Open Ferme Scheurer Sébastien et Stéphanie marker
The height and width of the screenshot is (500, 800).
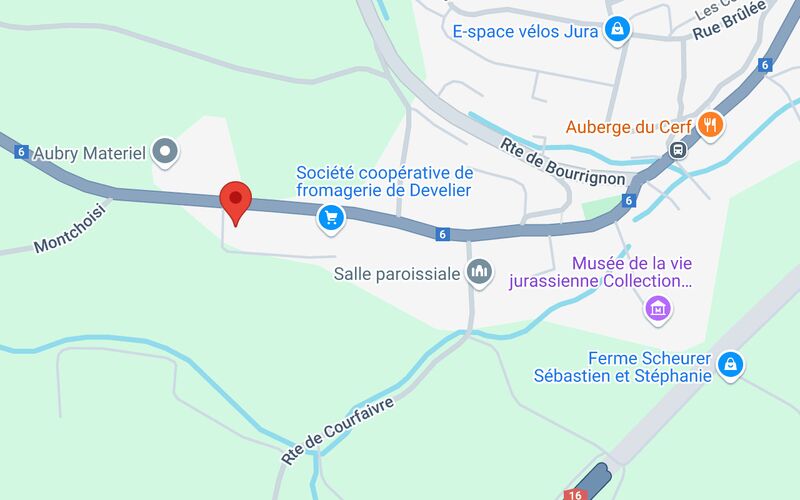tap(732, 364)
